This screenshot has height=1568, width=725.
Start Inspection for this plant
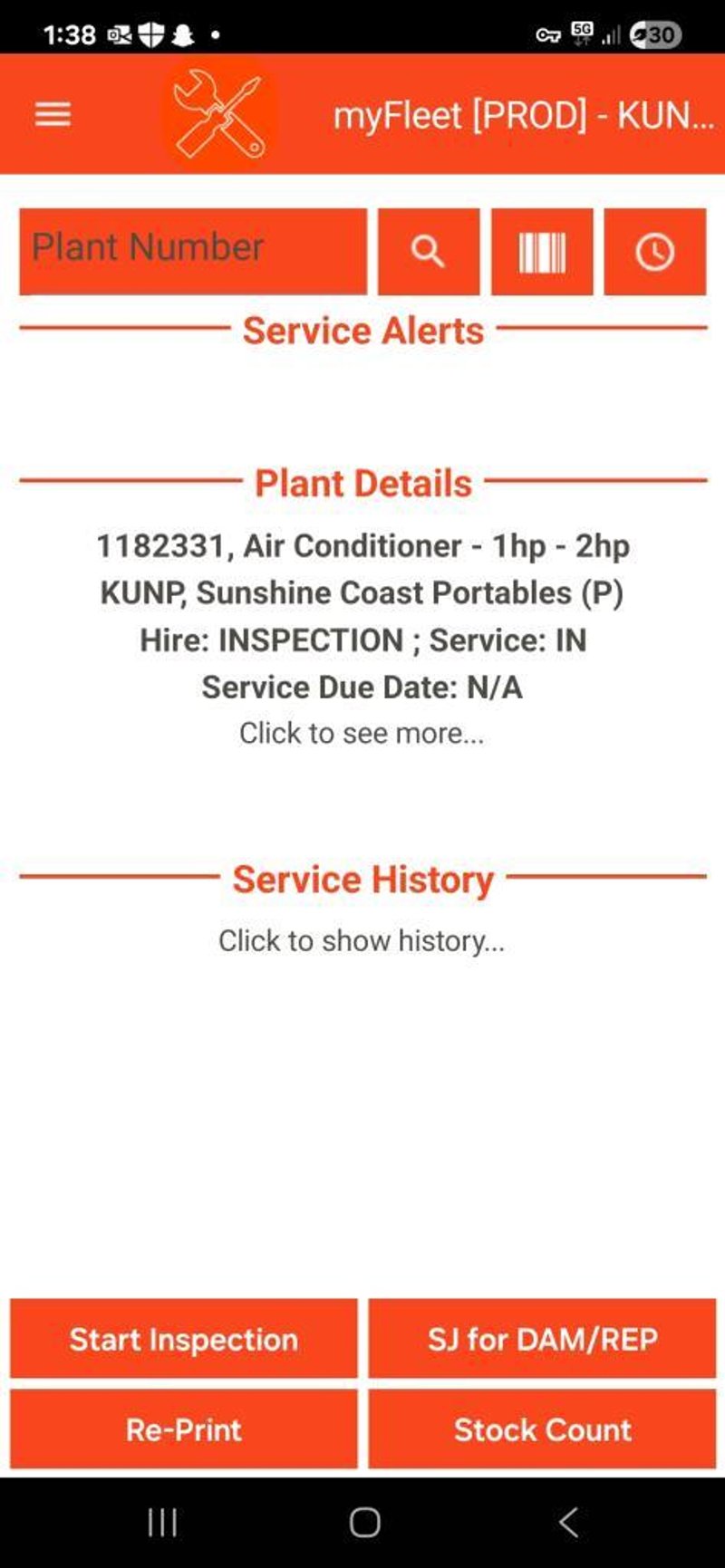click(184, 1339)
